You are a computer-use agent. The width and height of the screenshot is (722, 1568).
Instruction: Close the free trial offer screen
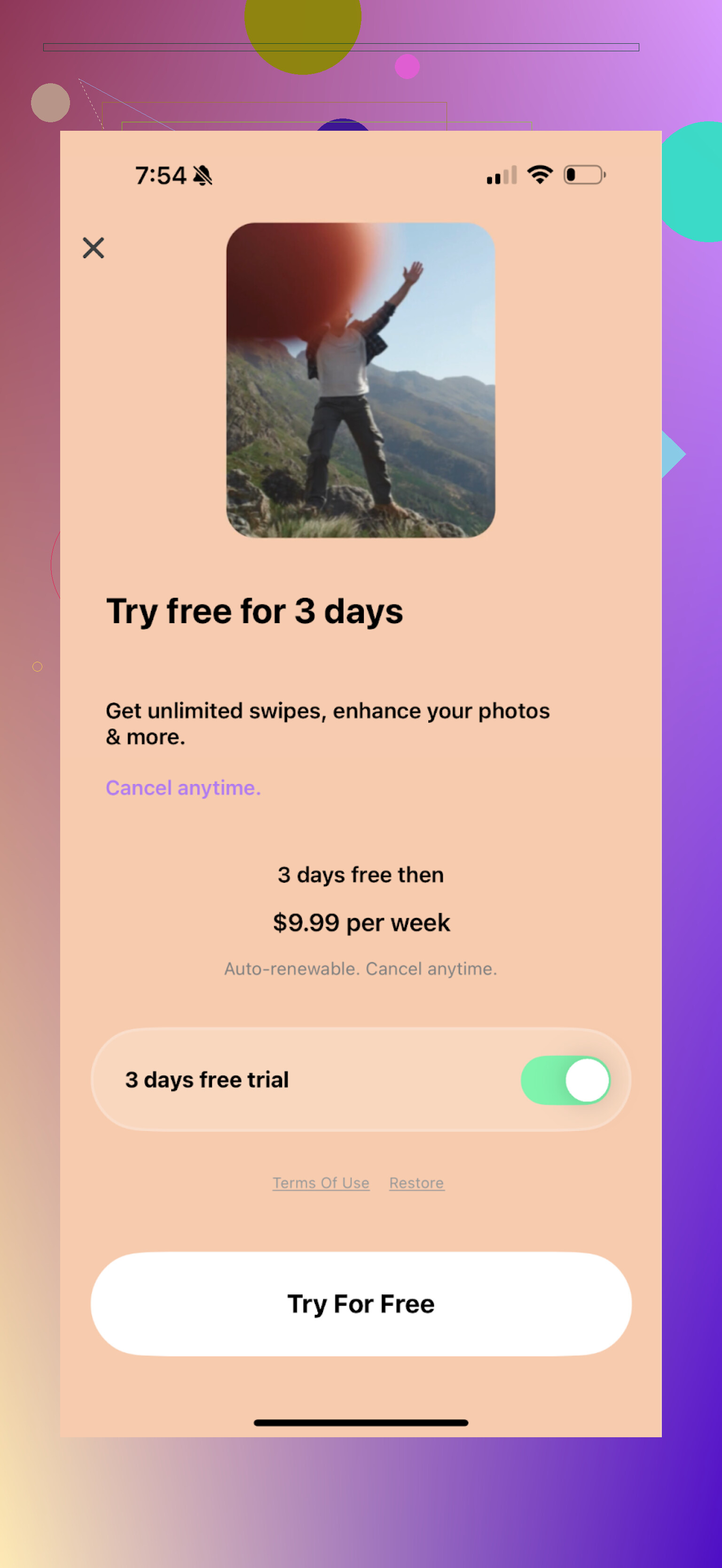tap(94, 248)
